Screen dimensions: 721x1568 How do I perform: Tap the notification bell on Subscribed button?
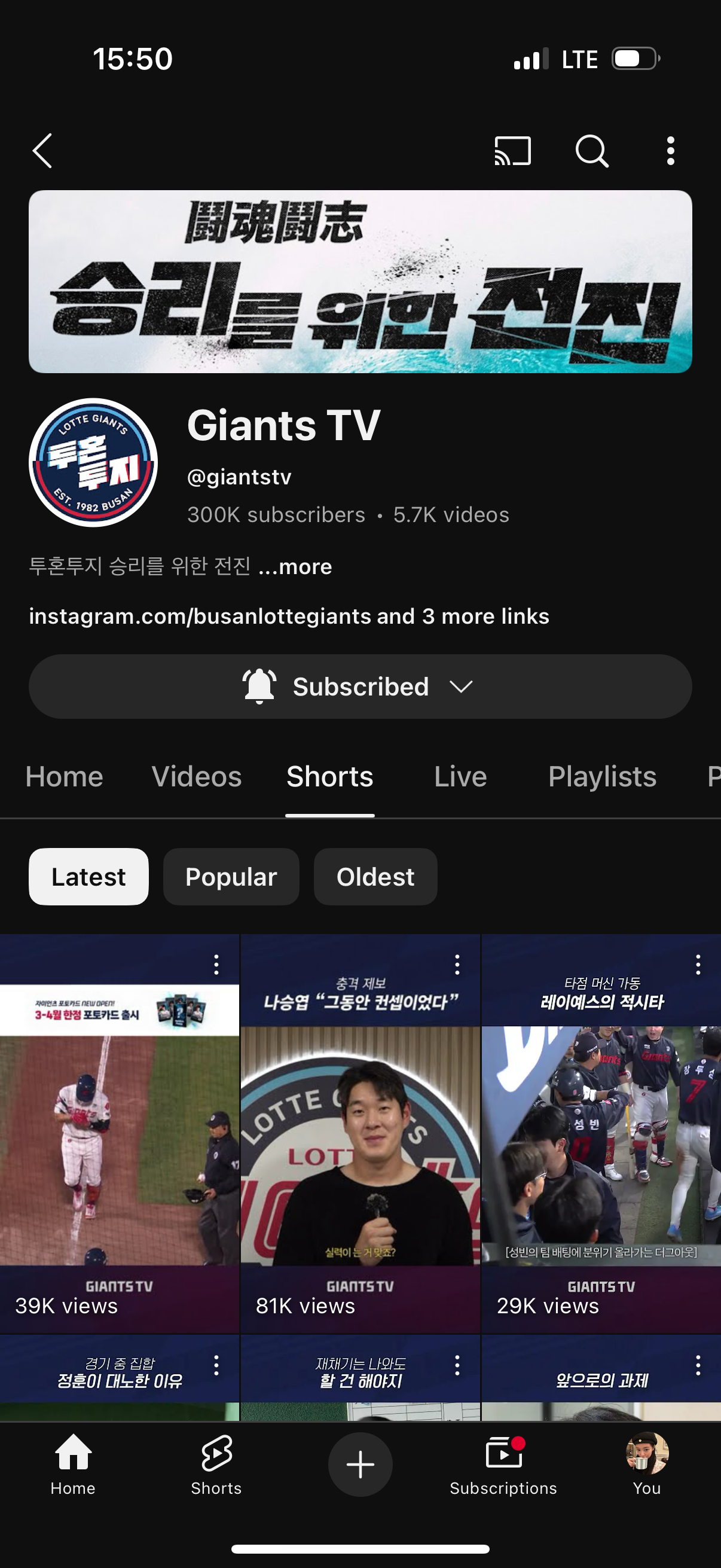click(x=260, y=687)
